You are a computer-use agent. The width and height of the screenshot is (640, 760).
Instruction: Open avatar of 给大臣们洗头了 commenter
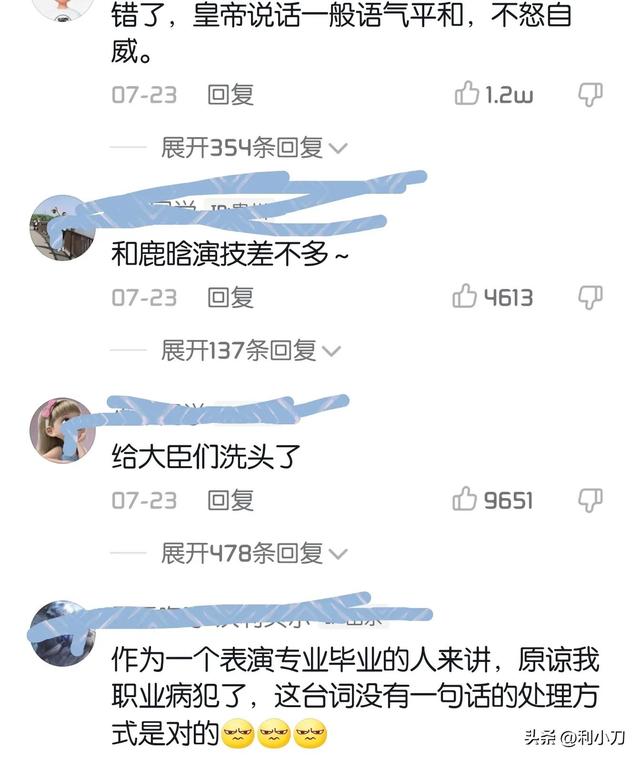pyautogui.click(x=63, y=430)
